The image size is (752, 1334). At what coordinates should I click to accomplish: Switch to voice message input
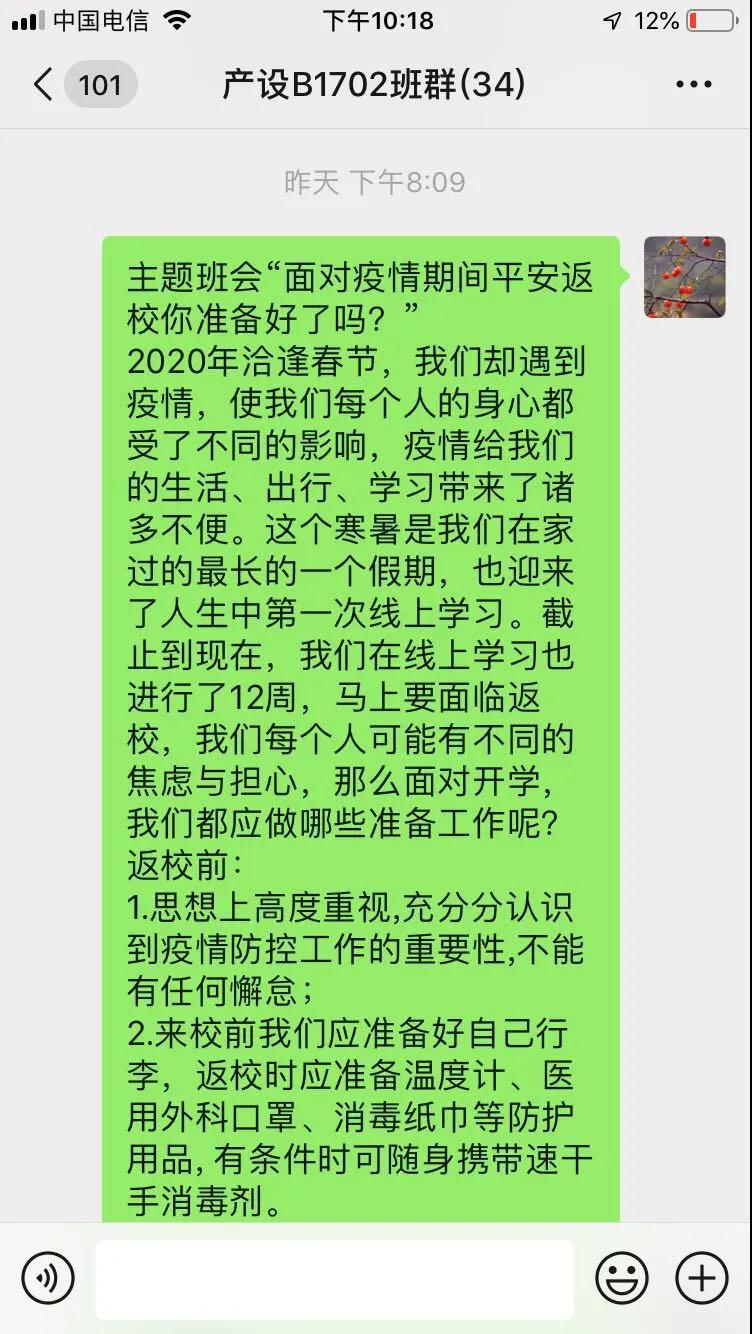(48, 1278)
